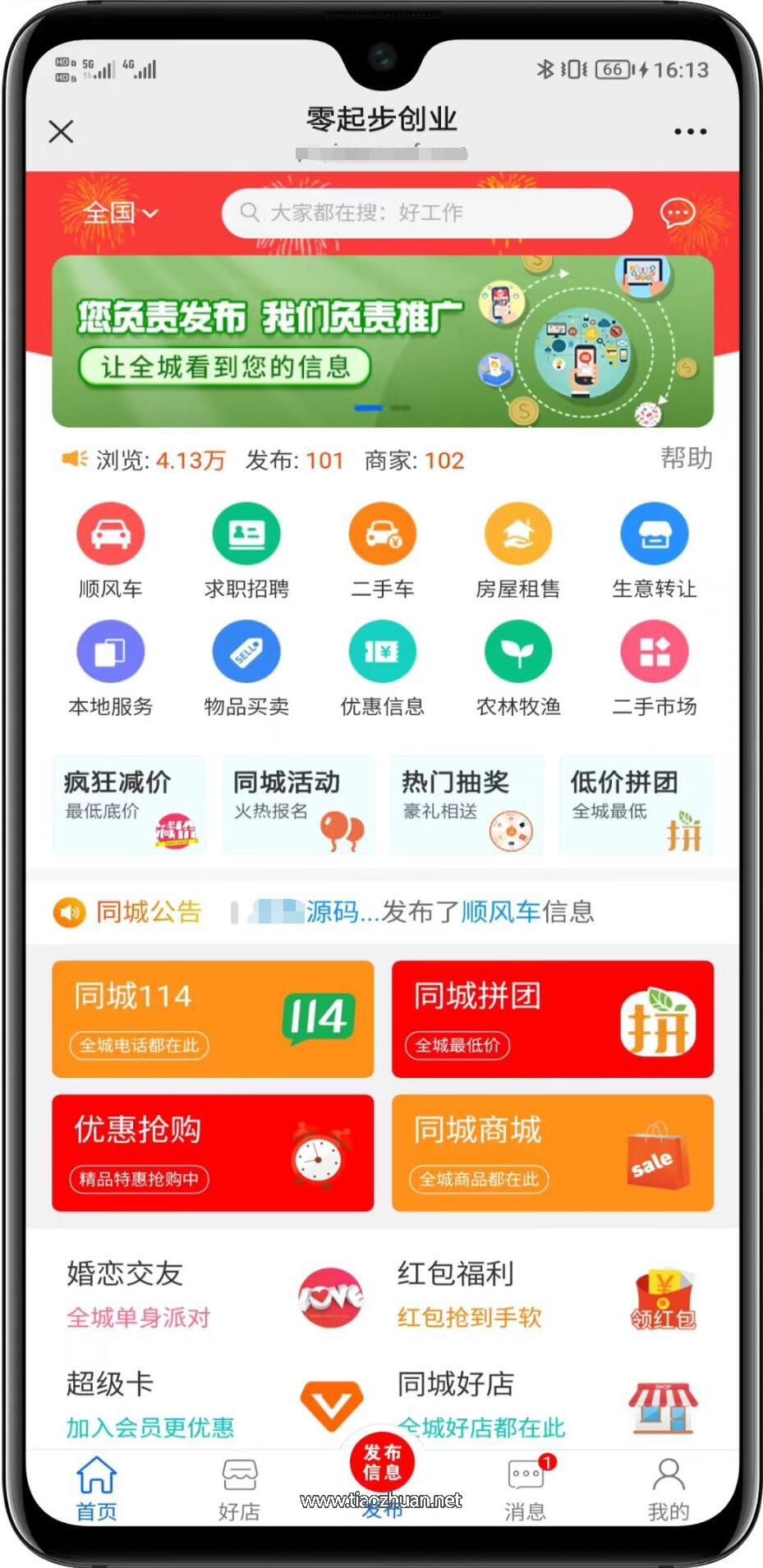Open the 帮助 help link

688,460
